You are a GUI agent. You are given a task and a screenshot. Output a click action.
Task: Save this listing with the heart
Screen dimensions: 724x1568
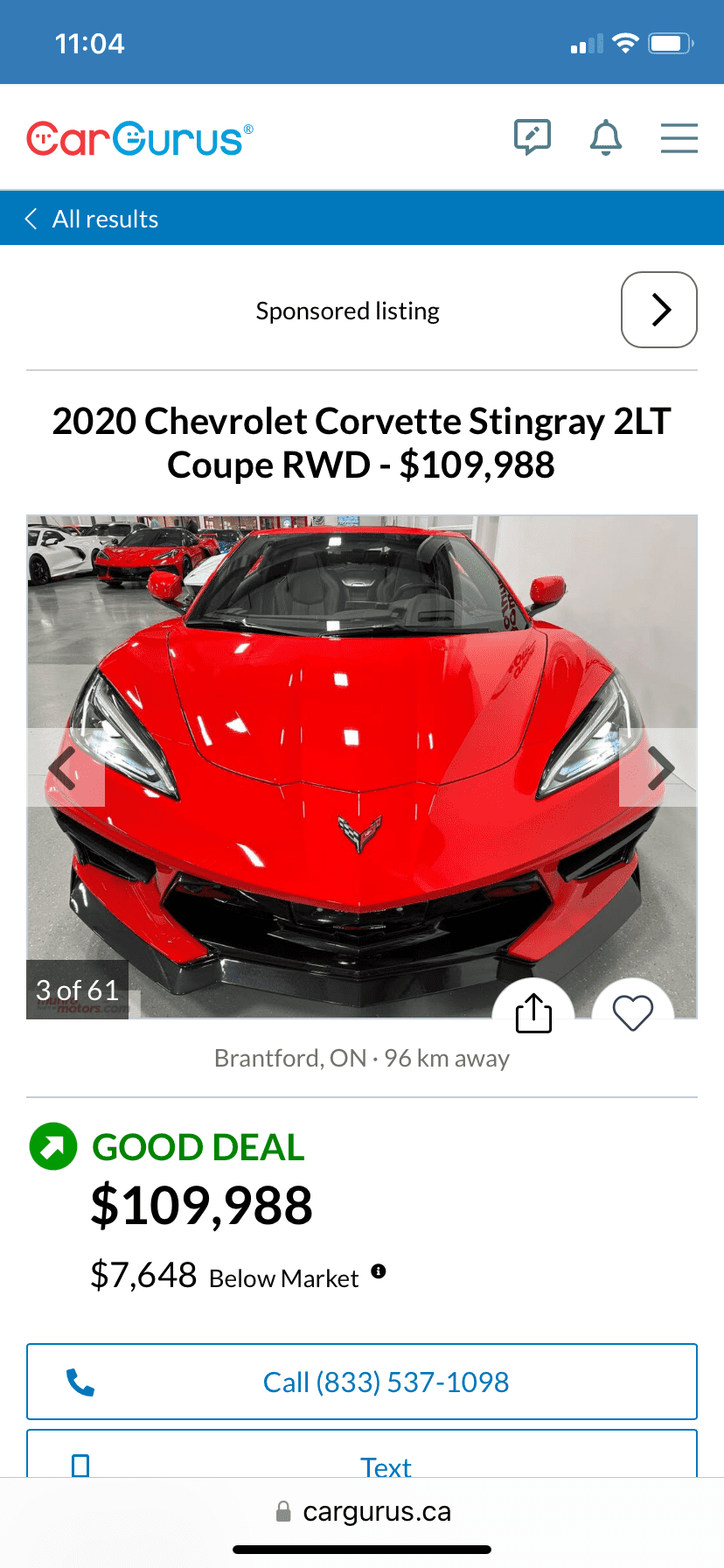632,1013
